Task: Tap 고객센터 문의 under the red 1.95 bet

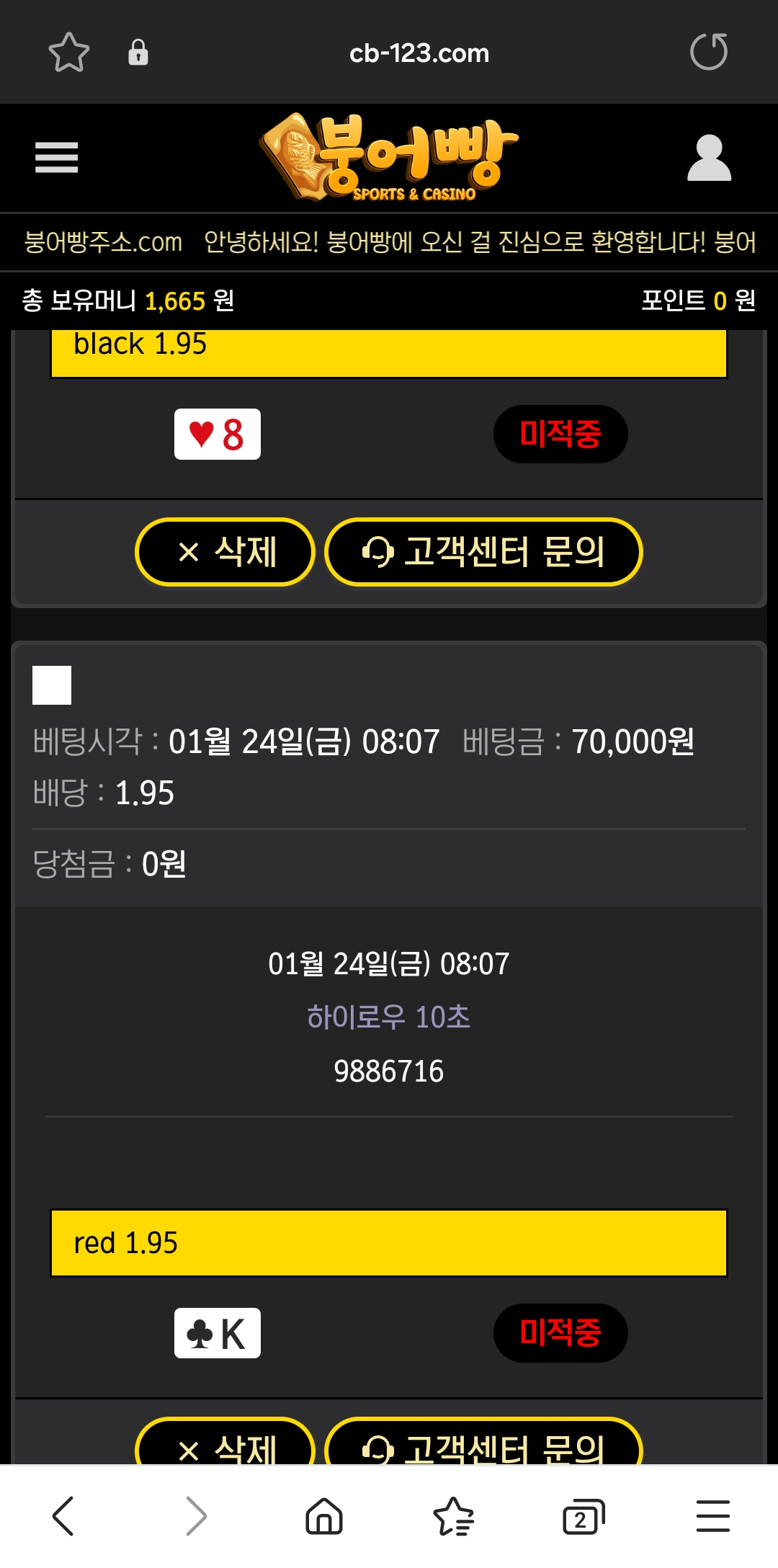Action: coord(483,1445)
